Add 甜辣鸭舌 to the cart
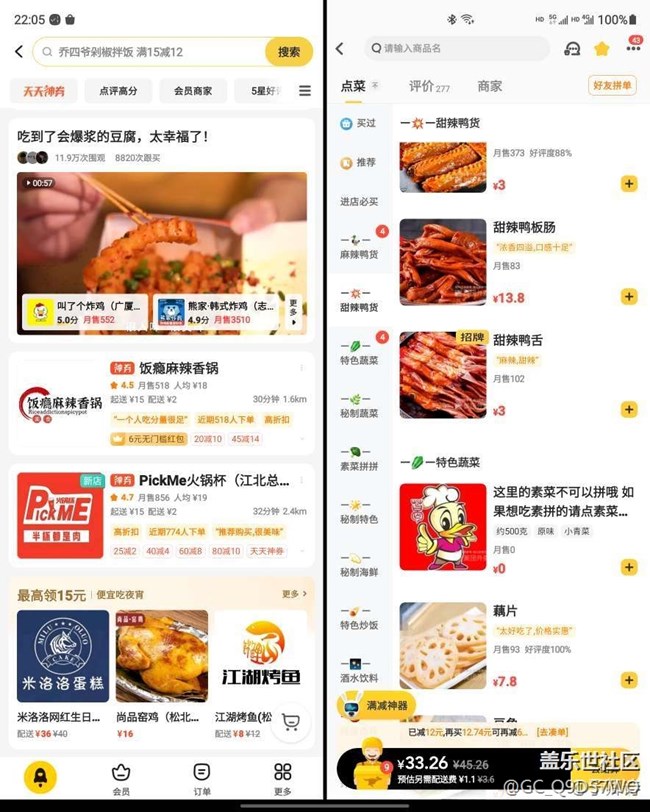Viewport: 650px width, 812px height. (628, 409)
